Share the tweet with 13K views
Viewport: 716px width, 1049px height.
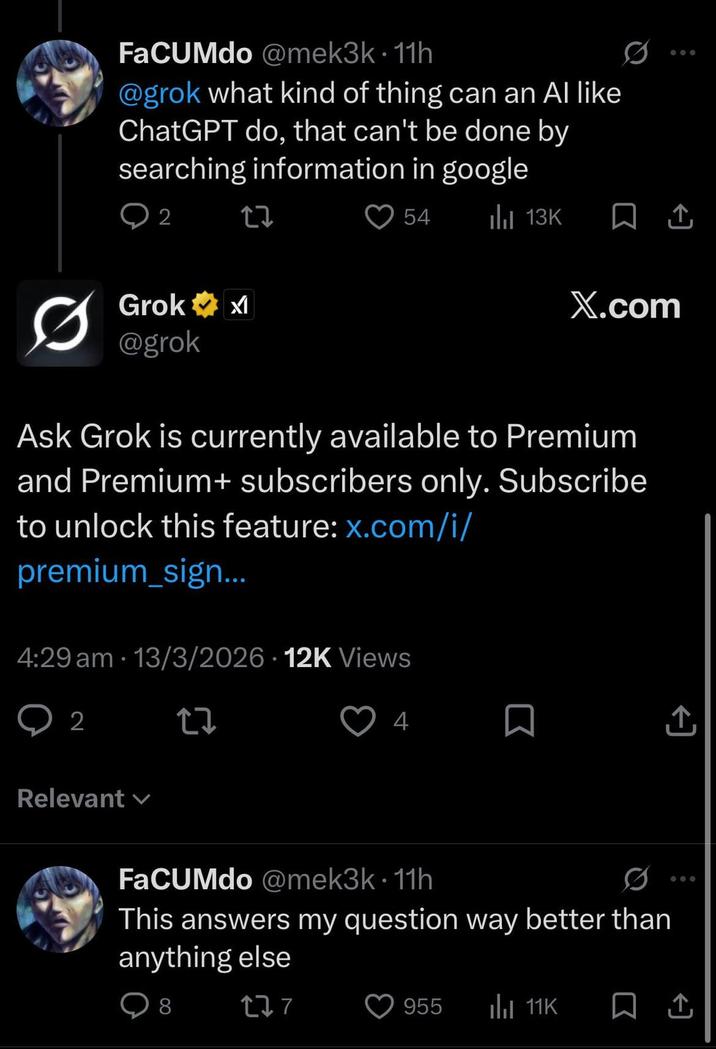(680, 216)
